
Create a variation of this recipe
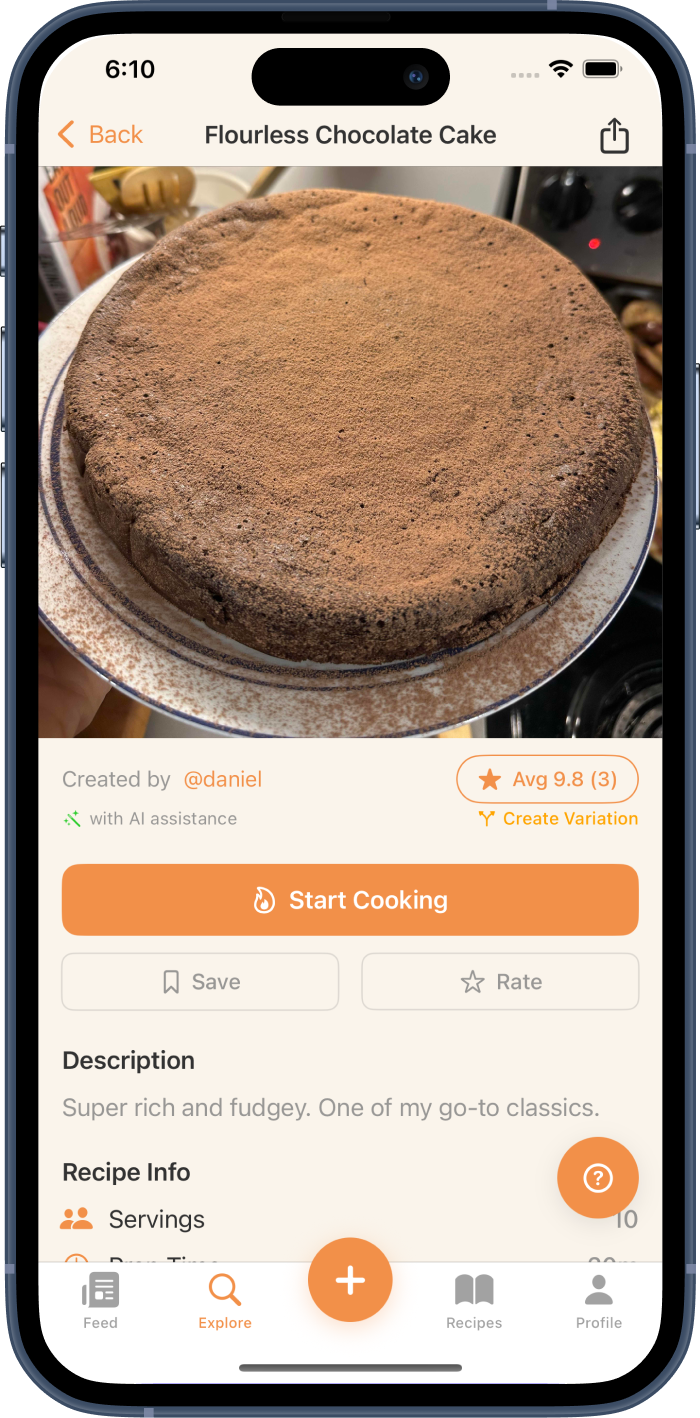point(558,819)
